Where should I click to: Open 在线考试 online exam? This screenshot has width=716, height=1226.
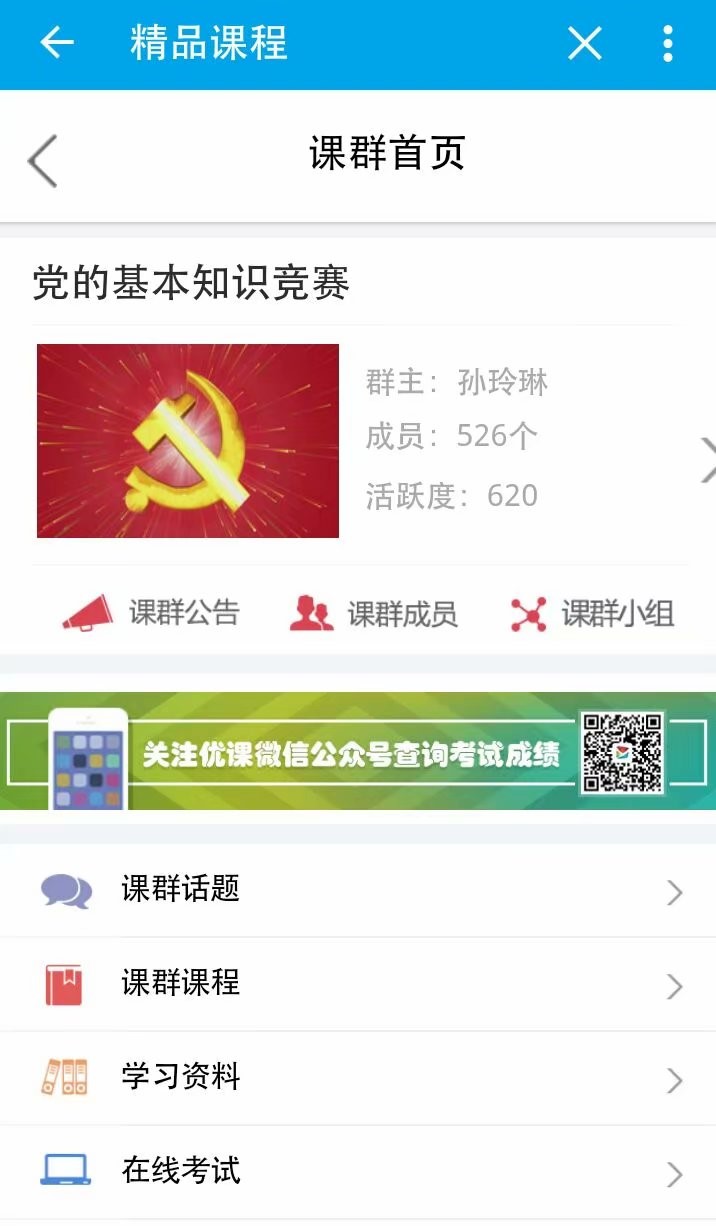coord(358,1171)
